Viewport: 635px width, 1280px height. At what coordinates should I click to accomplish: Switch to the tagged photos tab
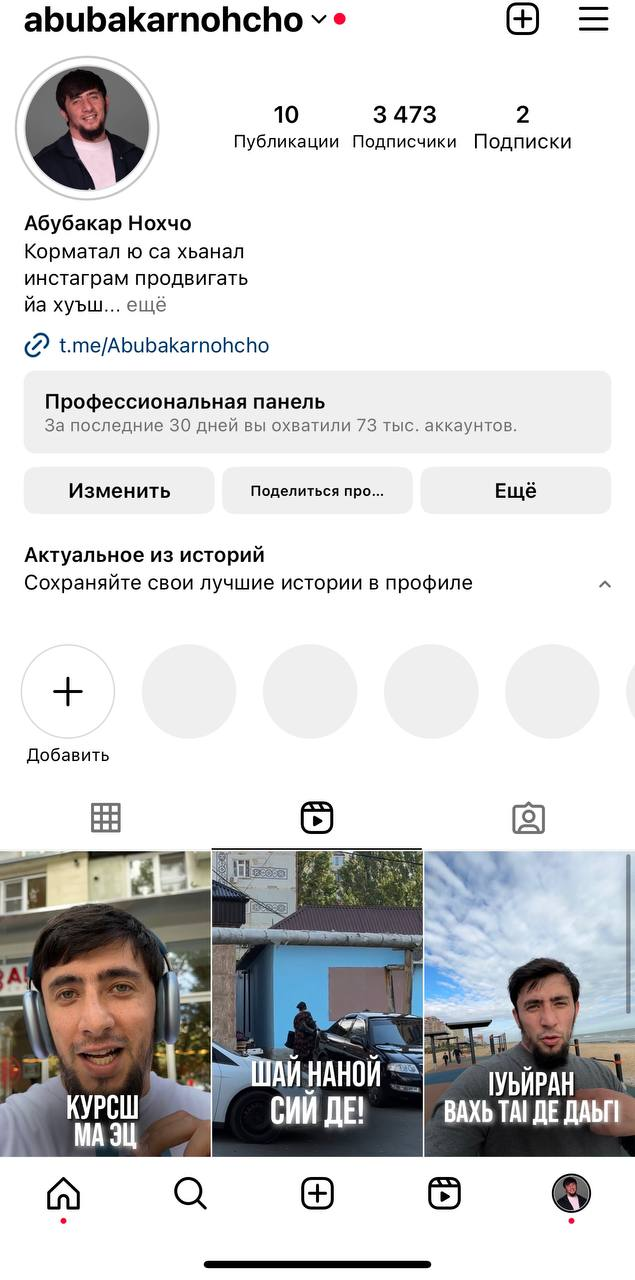(528, 818)
